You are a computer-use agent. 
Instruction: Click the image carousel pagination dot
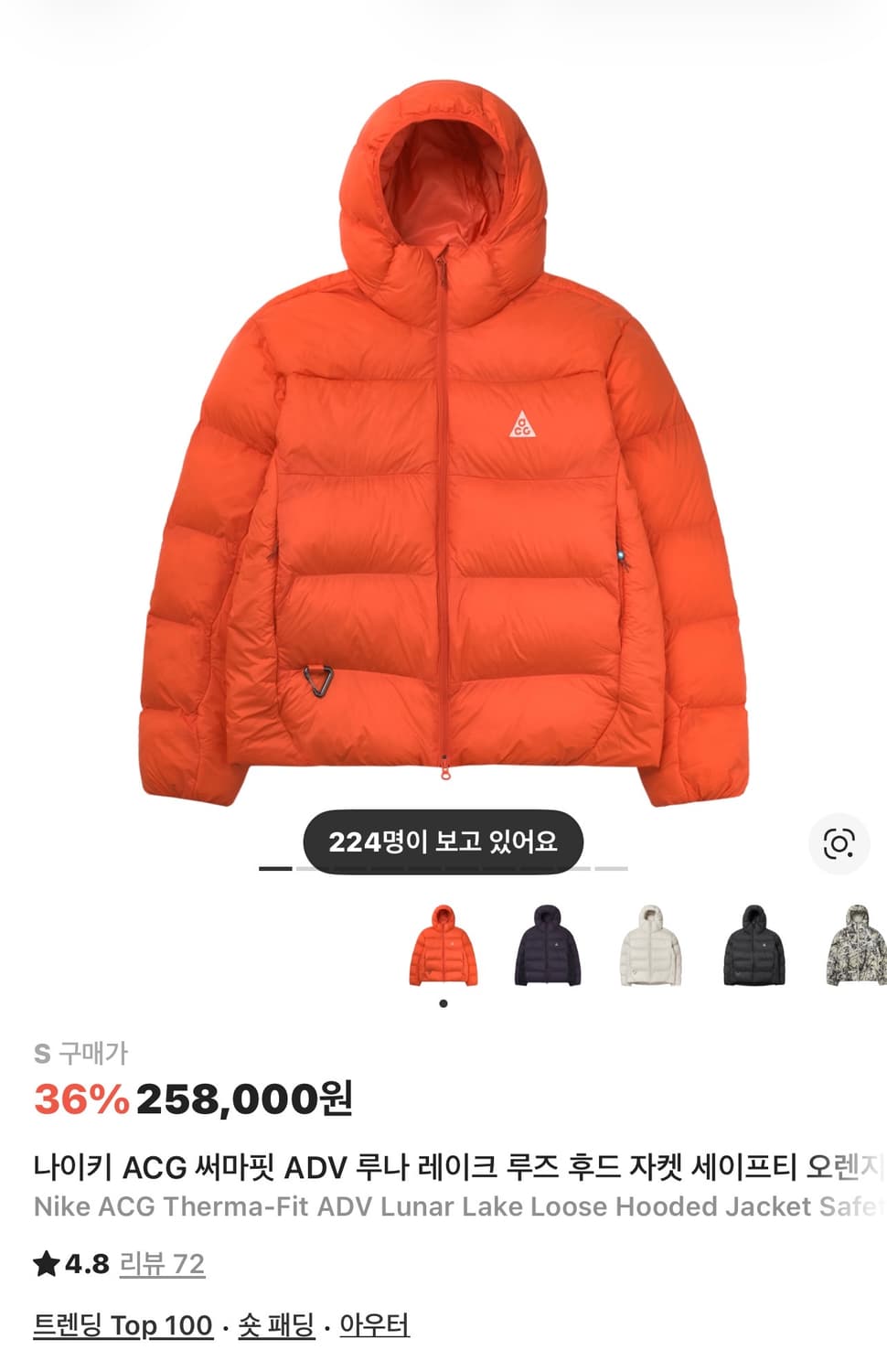[443, 1002]
